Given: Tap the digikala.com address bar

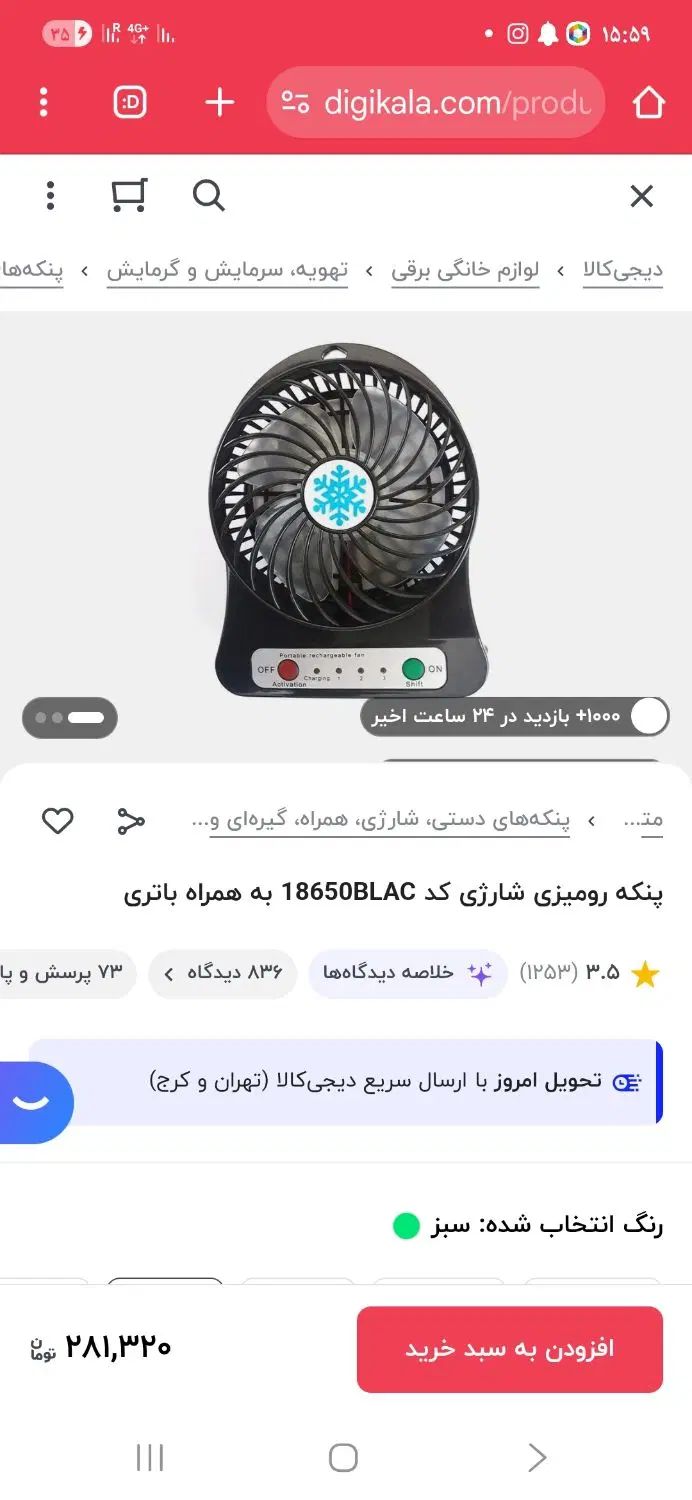Looking at the screenshot, I should (x=436, y=102).
